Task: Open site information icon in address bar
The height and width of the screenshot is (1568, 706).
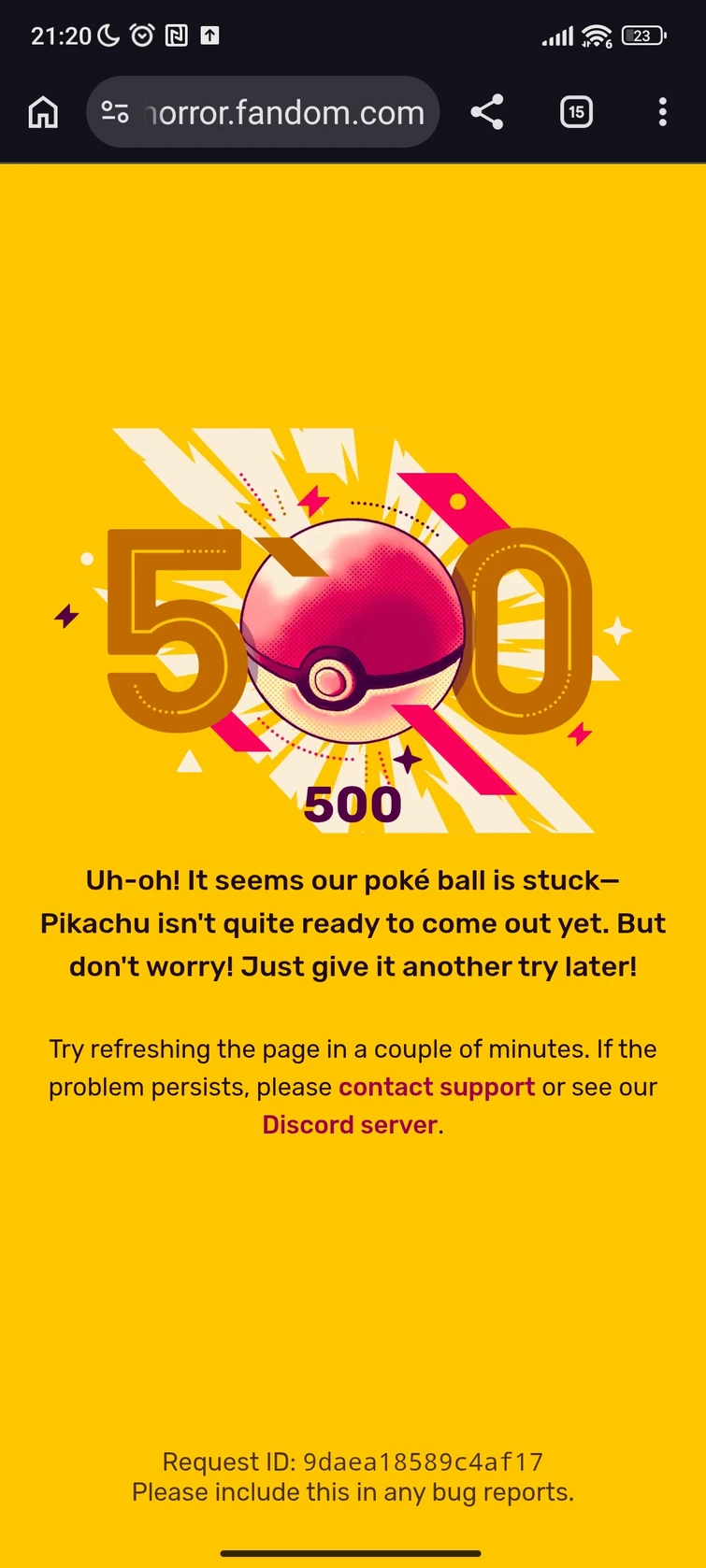Action: pos(115,113)
